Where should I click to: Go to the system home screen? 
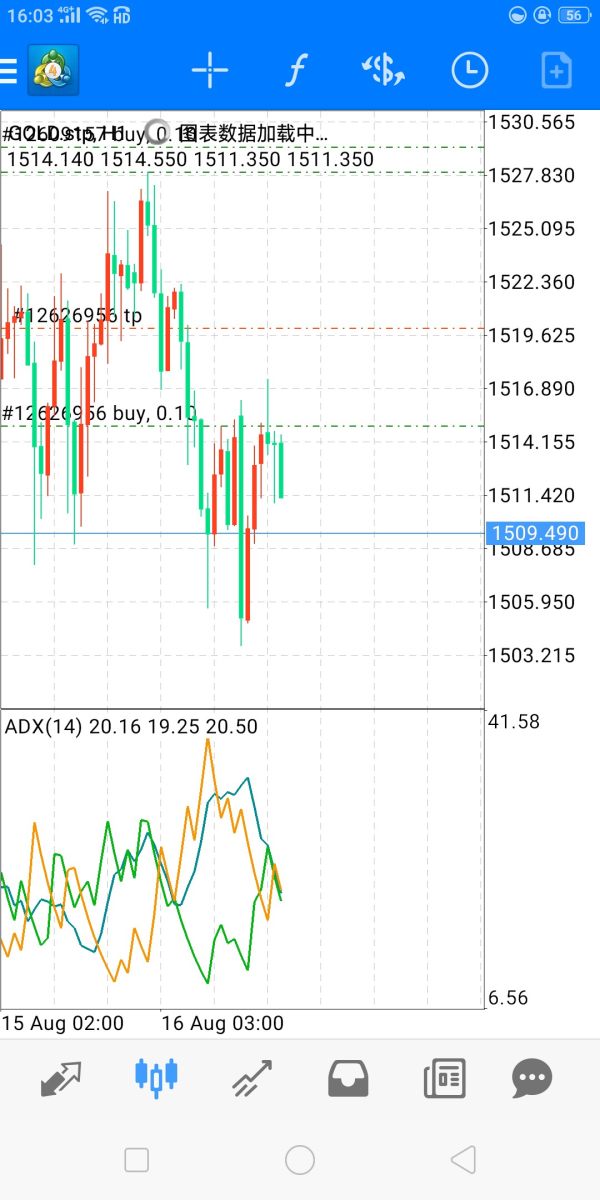point(299,1160)
